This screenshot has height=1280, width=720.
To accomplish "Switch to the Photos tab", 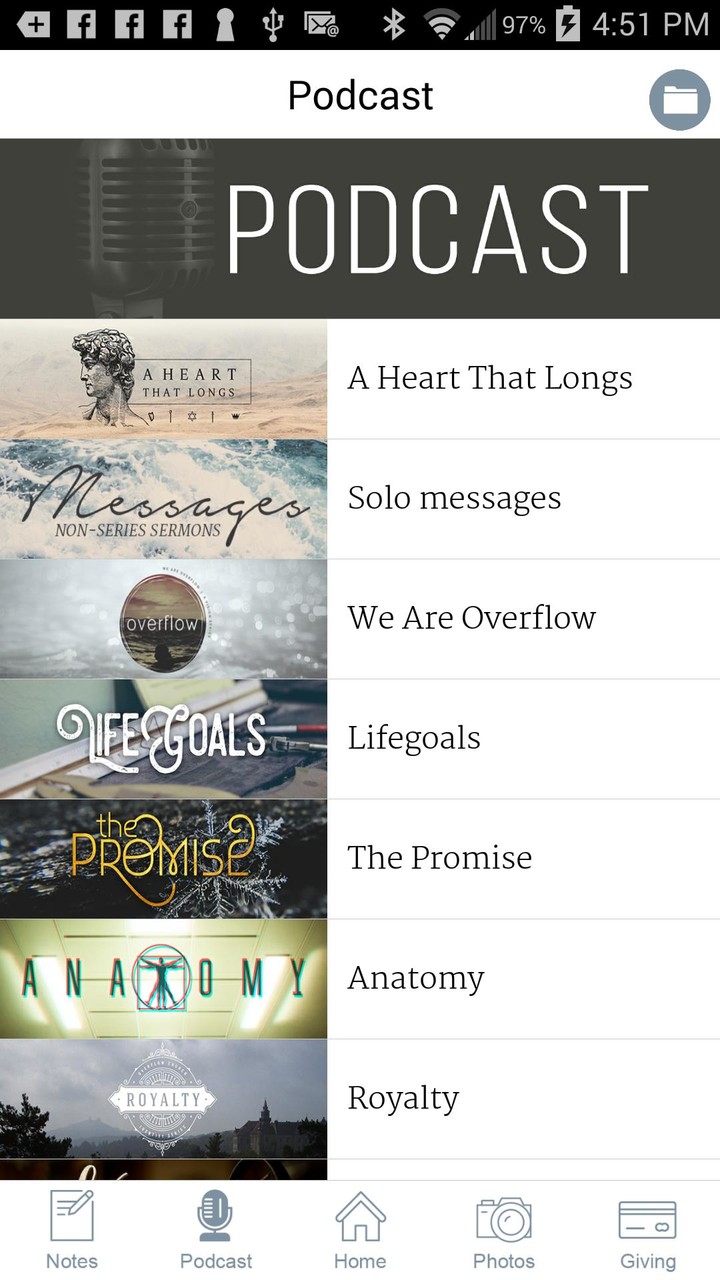I will click(x=504, y=1230).
